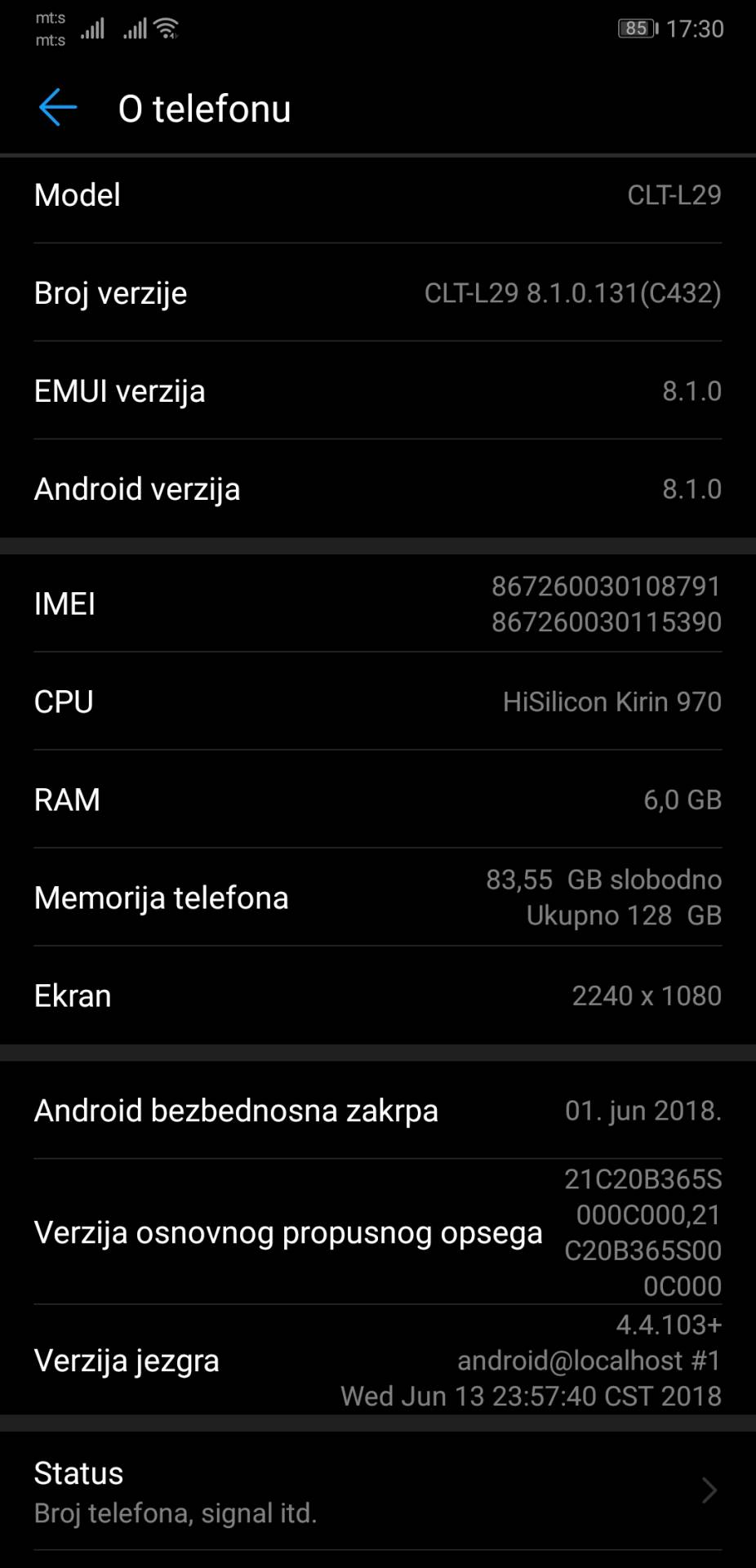This screenshot has width=756, height=1568.
Task: Tap the Broj verzije row
Action: 377,293
